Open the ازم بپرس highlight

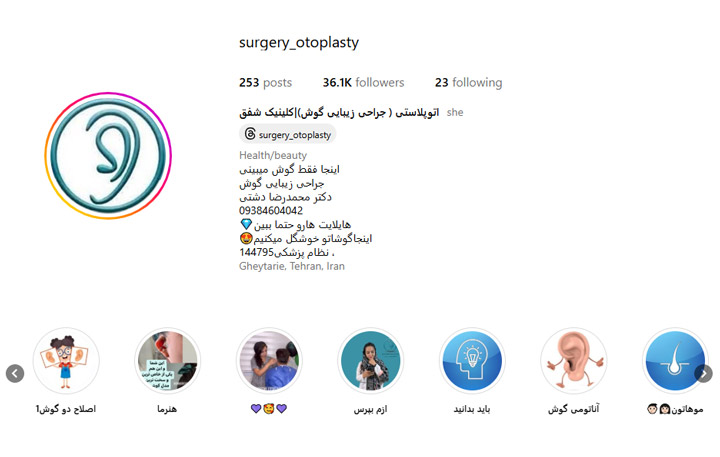tap(370, 361)
